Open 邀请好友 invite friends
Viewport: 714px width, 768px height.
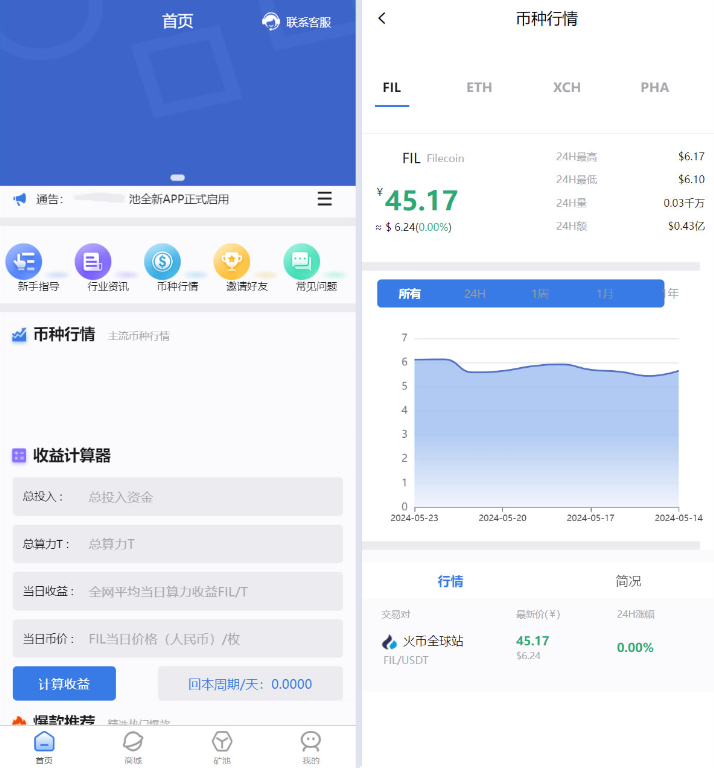coord(246,268)
